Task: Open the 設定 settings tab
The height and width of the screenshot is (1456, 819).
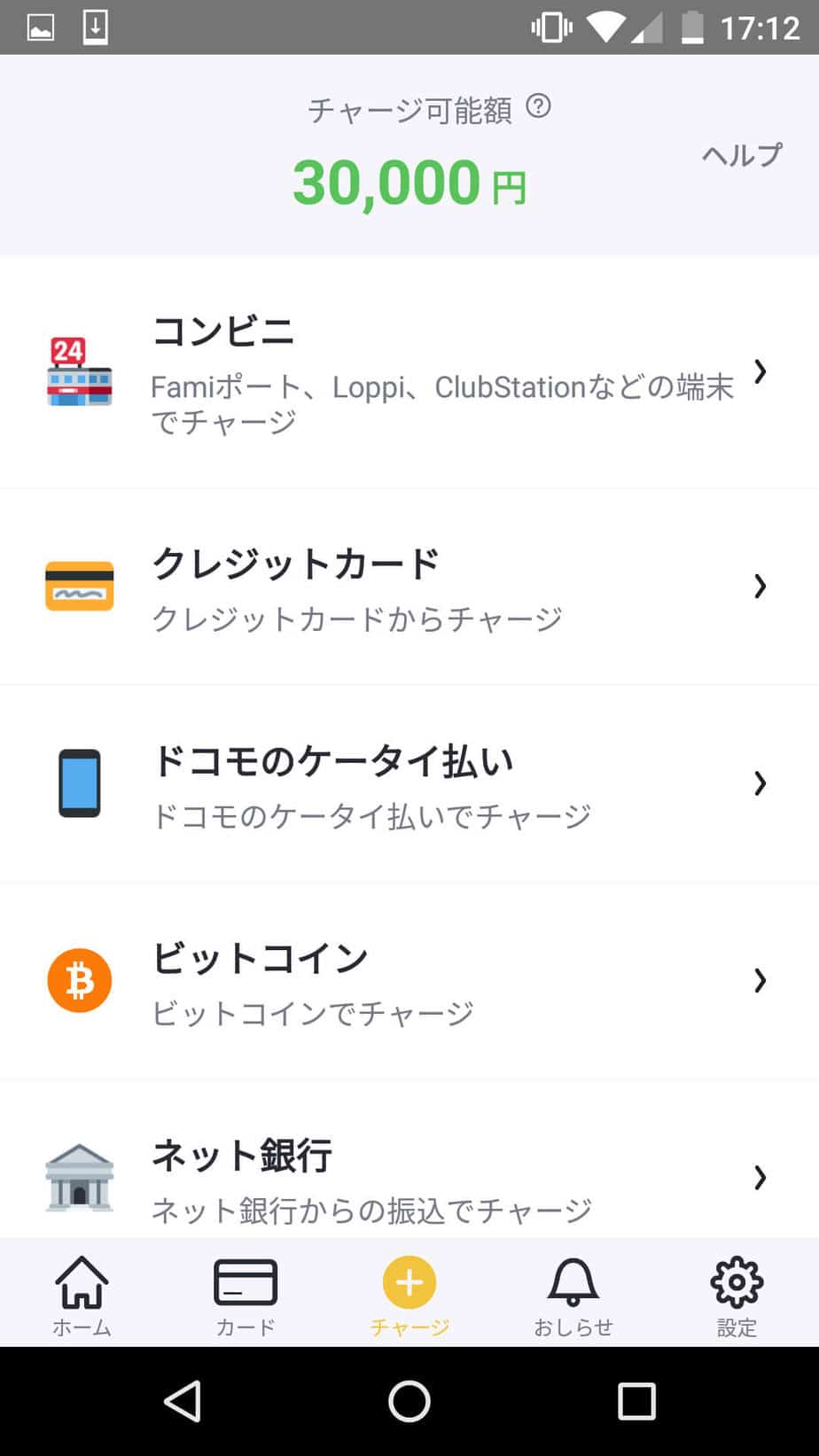Action: tap(737, 1296)
